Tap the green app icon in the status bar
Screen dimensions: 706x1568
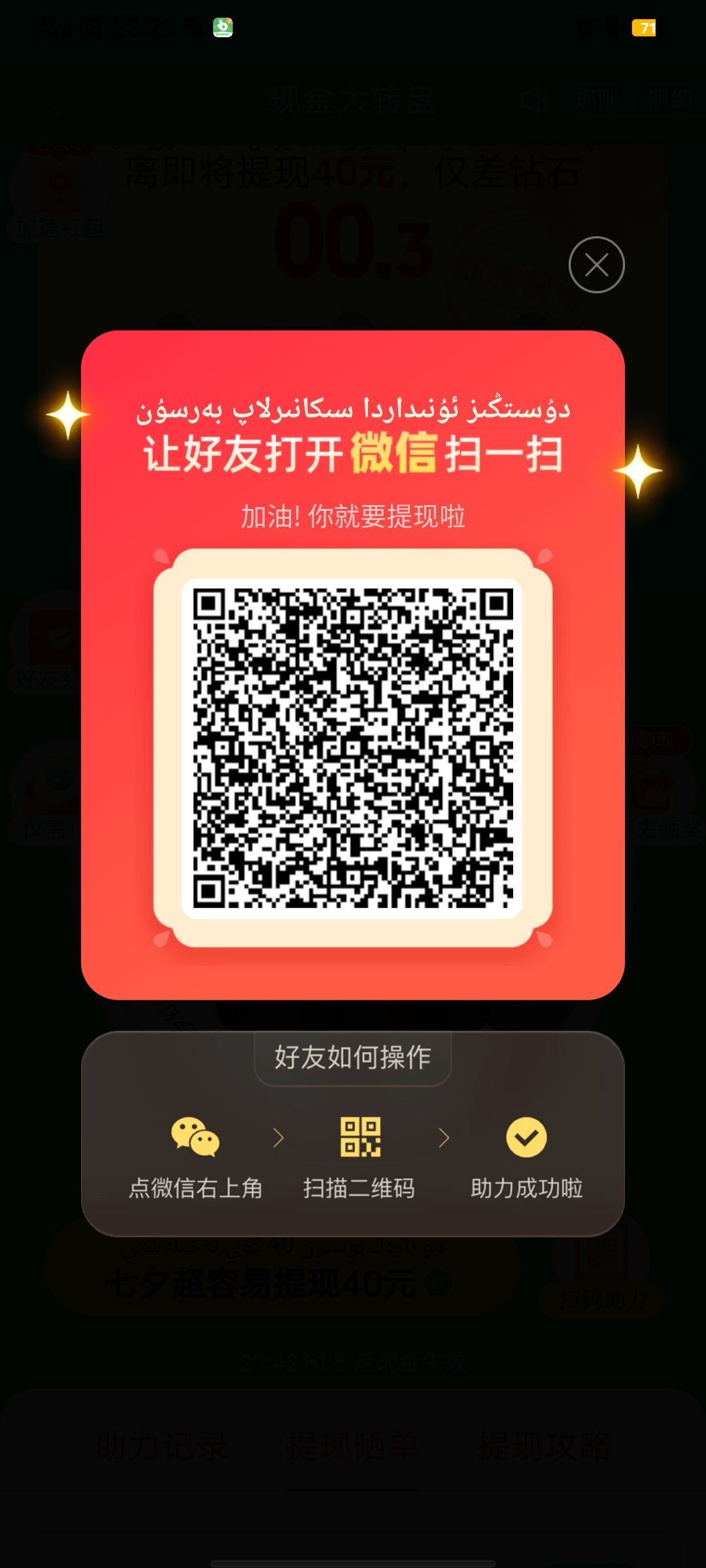tap(222, 27)
